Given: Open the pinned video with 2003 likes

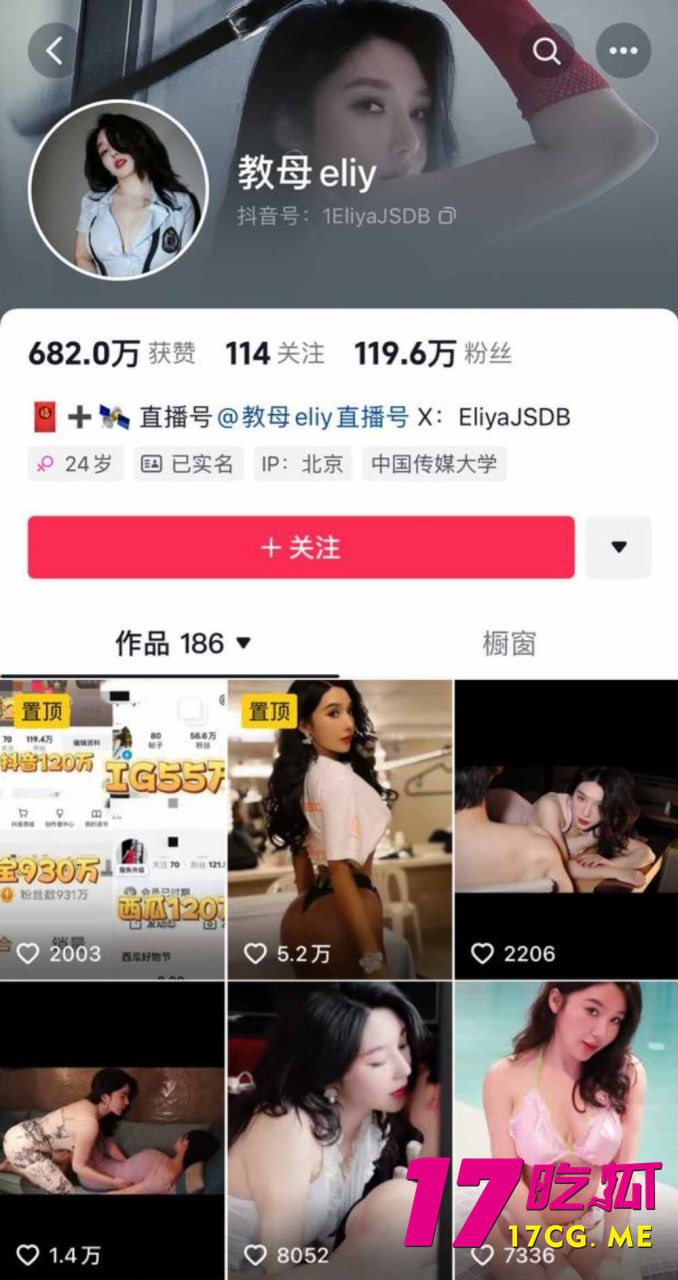Looking at the screenshot, I should tap(113, 829).
